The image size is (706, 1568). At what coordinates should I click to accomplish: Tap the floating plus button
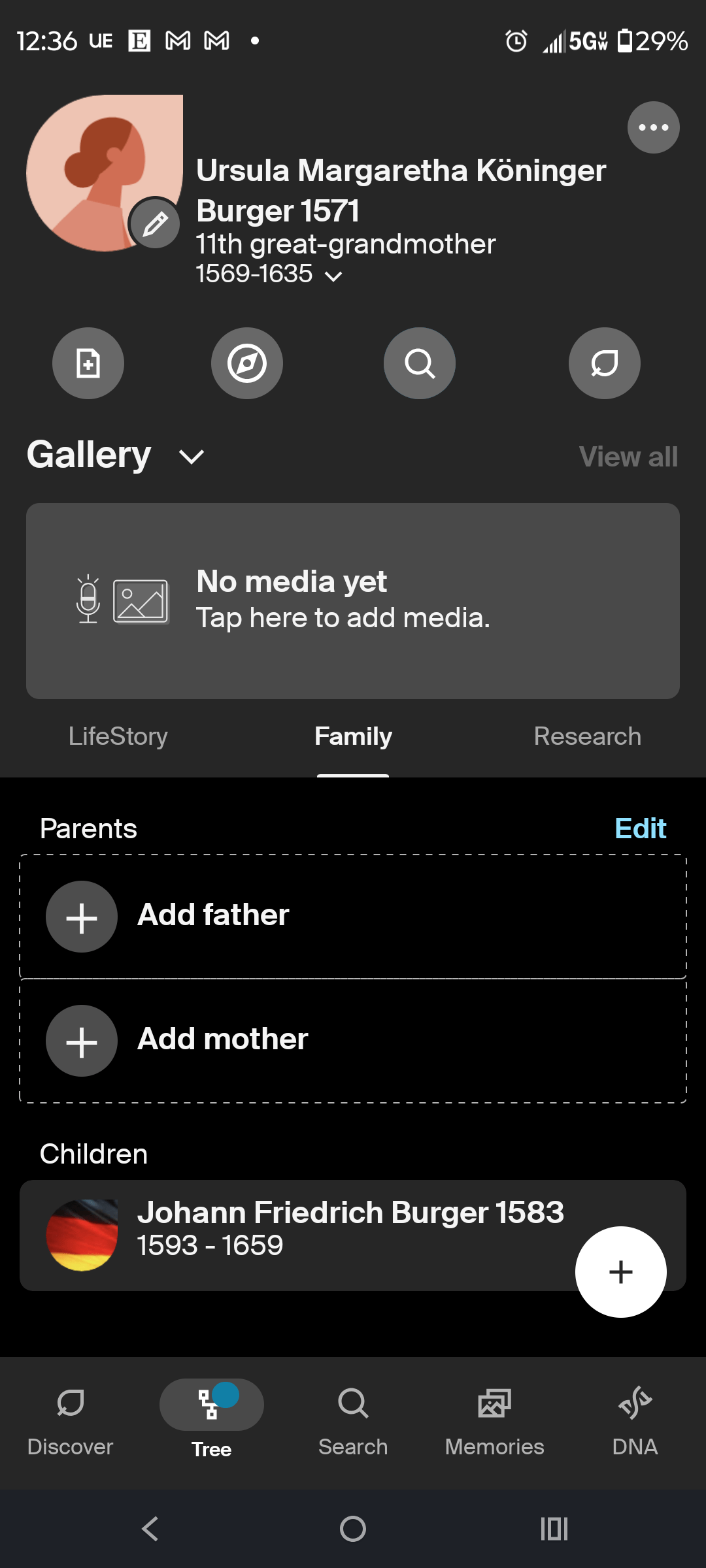pos(620,1272)
